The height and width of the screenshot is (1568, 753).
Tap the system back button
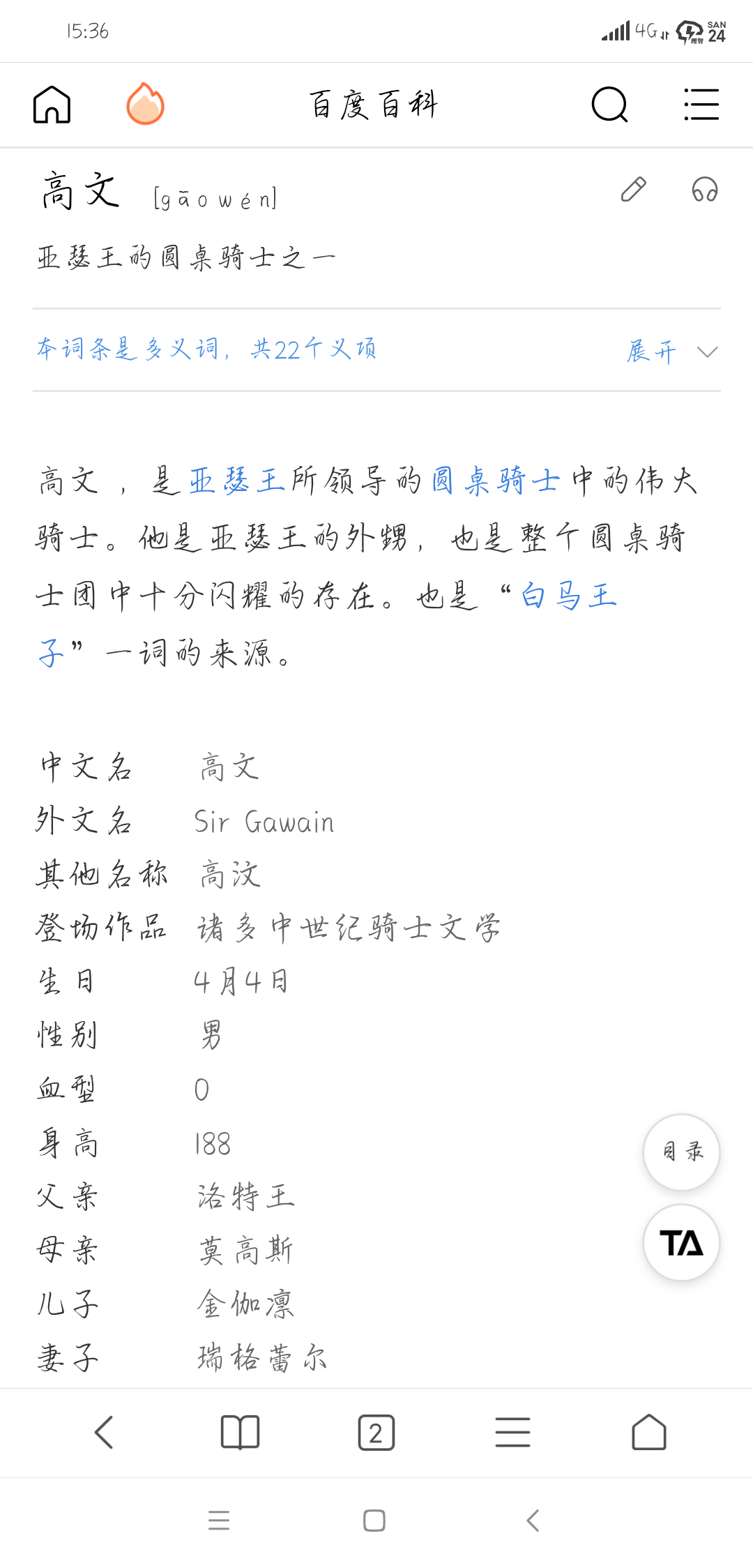(x=533, y=1521)
